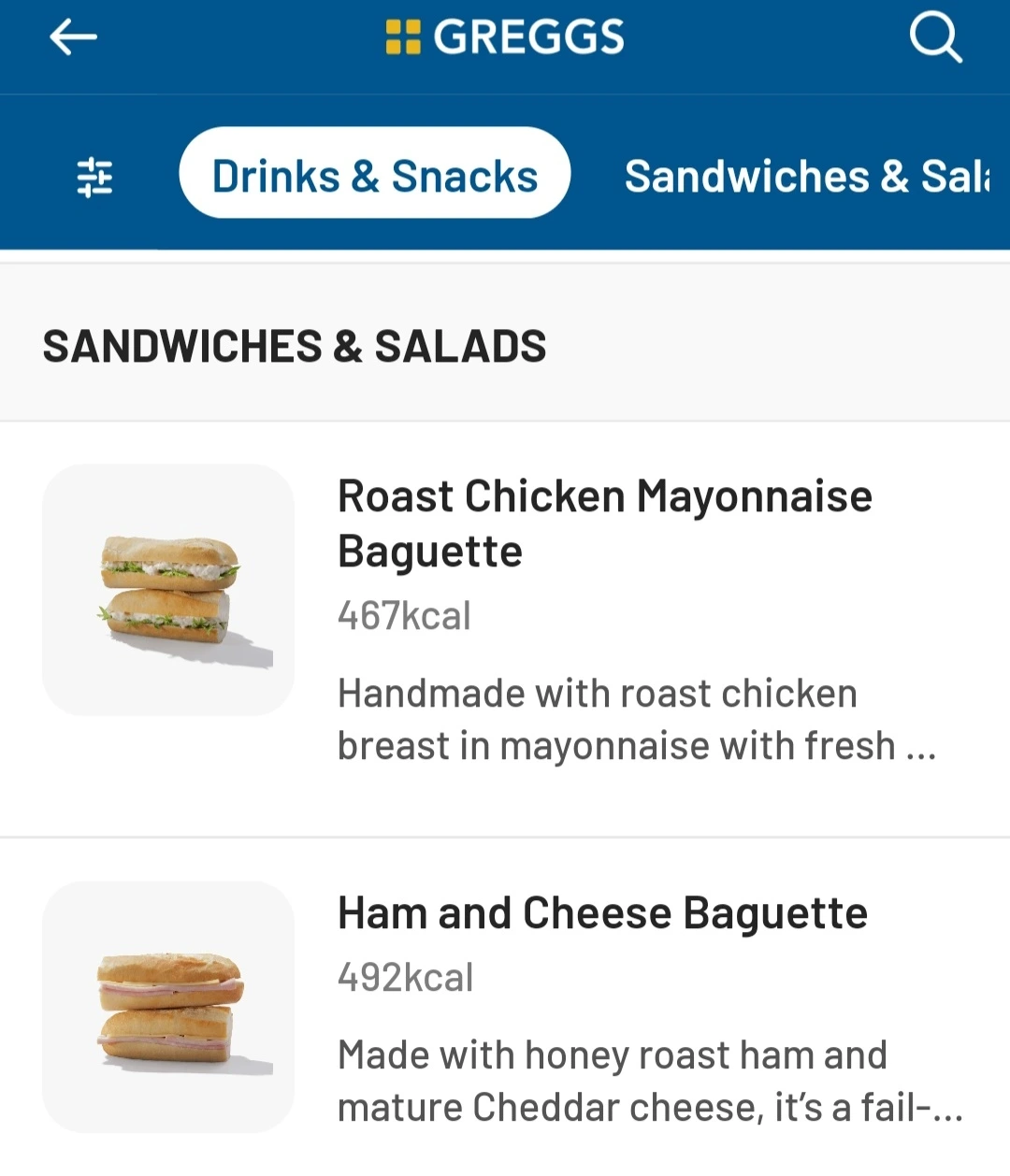Screen dimensions: 1010x1176
Task: Open the Roast Chicken Mayonnaise Baguette item
Action: [604, 523]
